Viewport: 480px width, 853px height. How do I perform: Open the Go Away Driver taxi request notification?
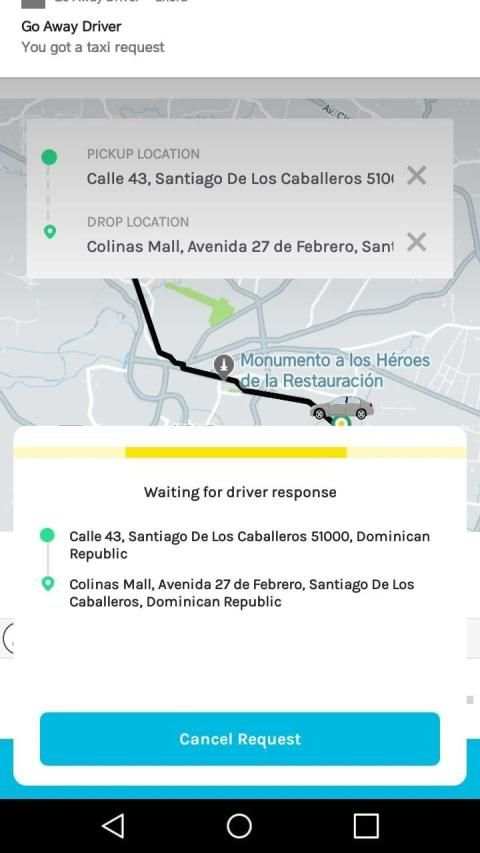(x=239, y=37)
